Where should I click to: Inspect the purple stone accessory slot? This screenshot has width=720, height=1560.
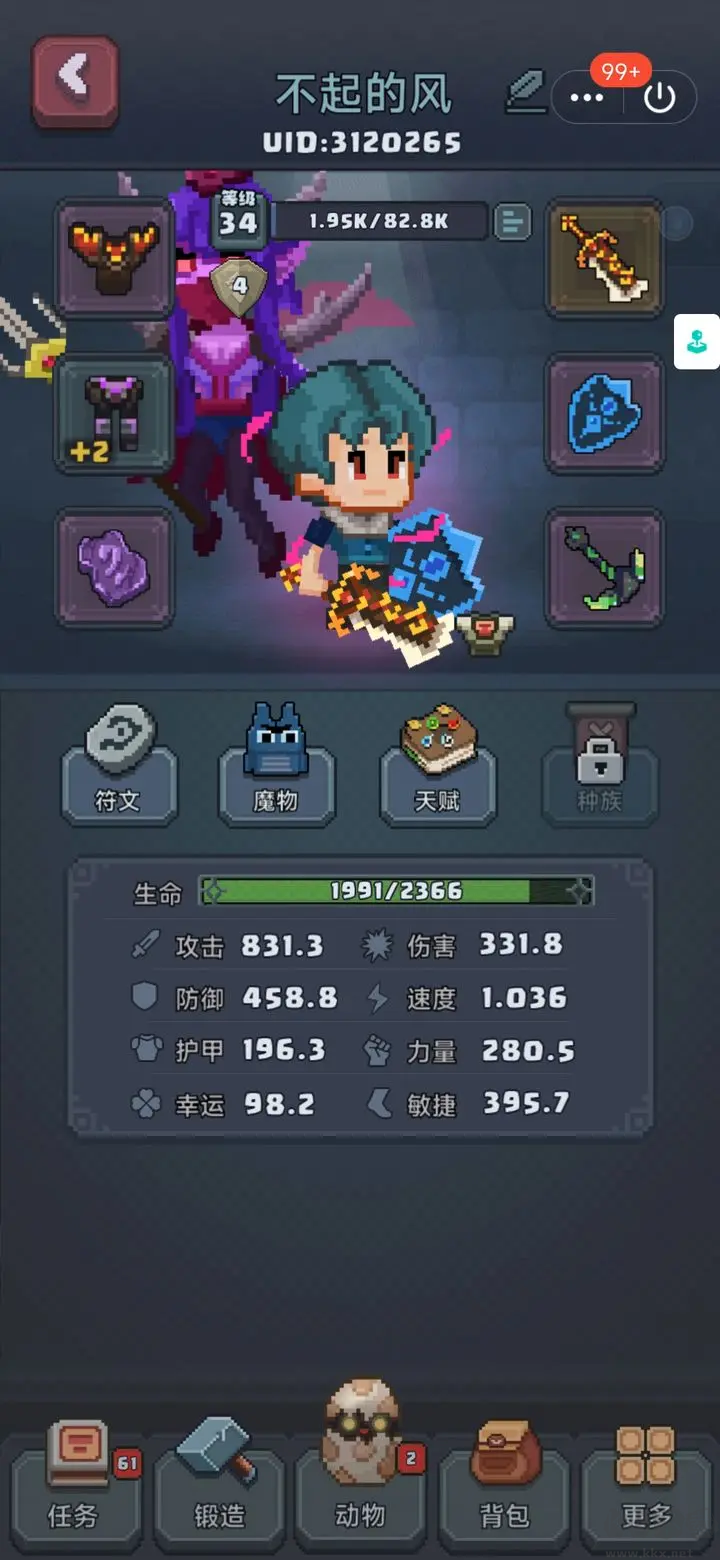coord(114,568)
